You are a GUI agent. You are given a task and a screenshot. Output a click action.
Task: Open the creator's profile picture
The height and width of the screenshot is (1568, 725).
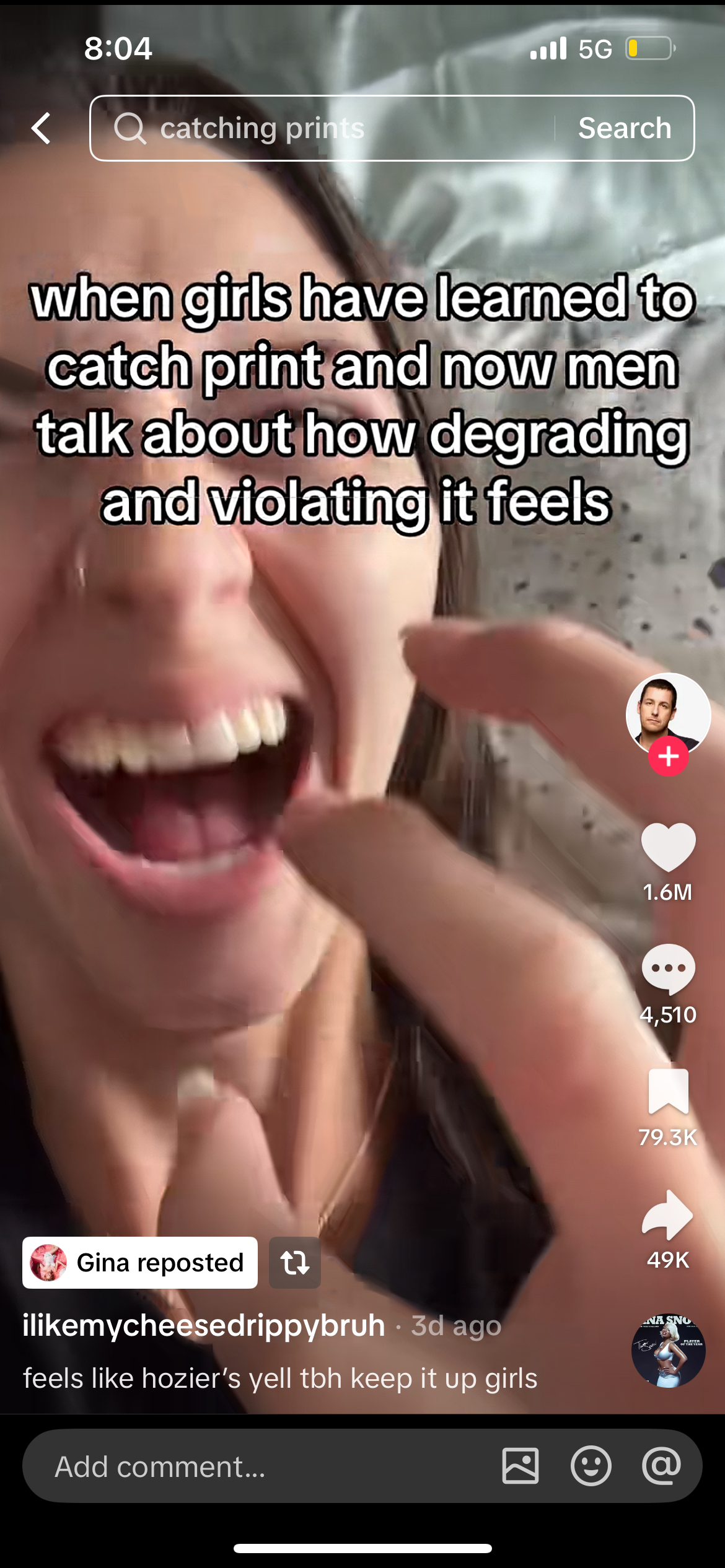click(x=667, y=713)
